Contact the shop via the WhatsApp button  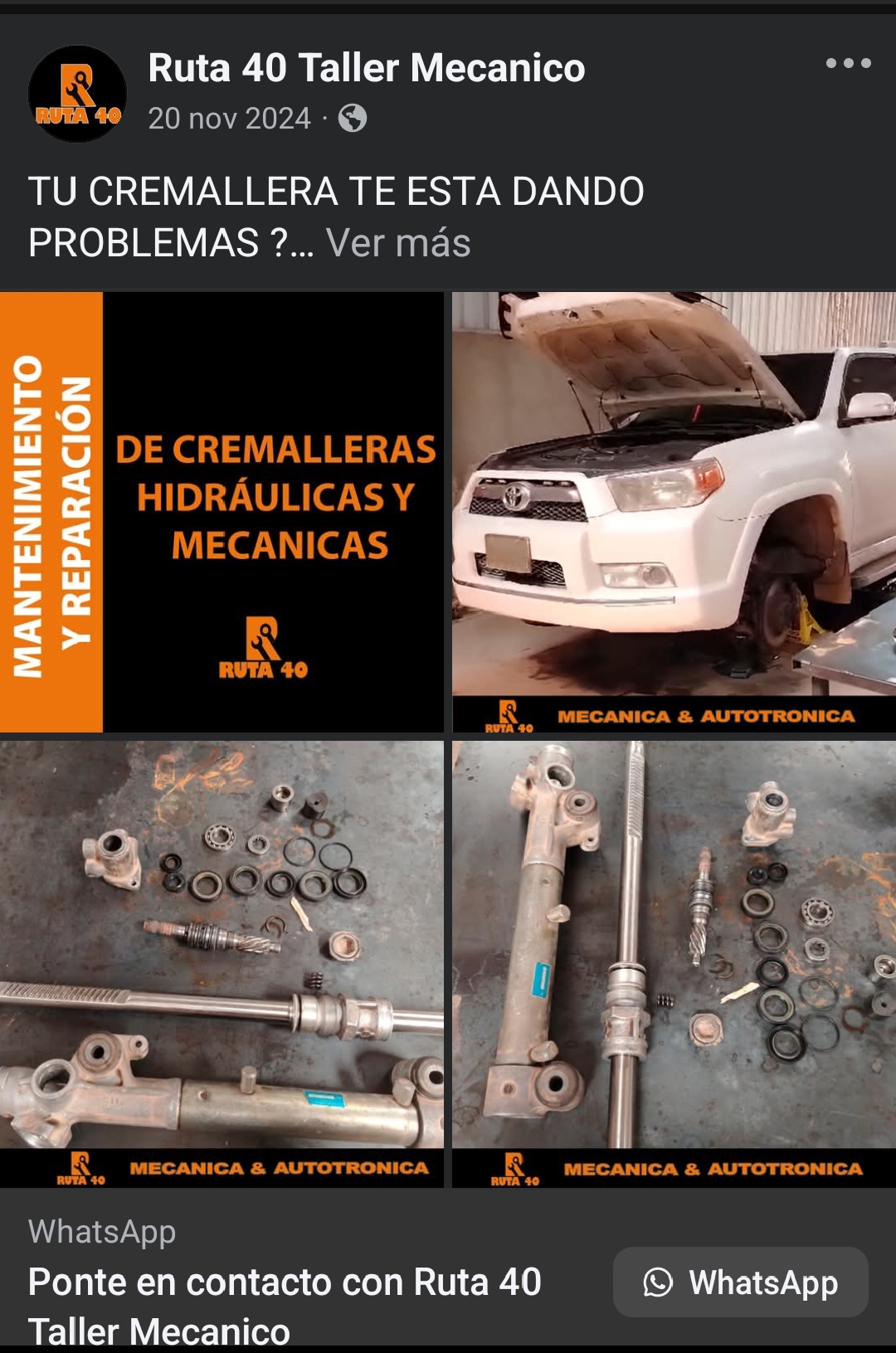(740, 1282)
